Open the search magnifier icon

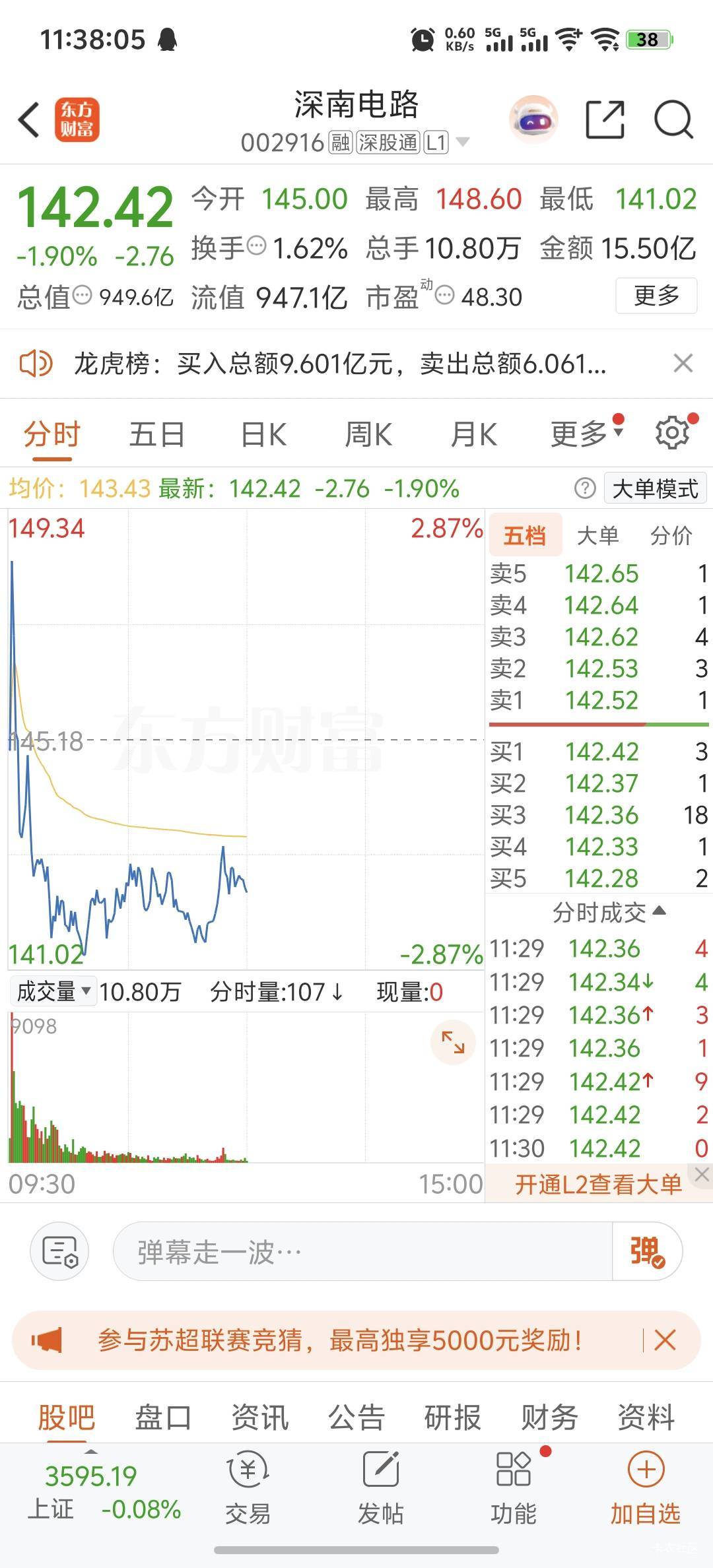(x=673, y=120)
